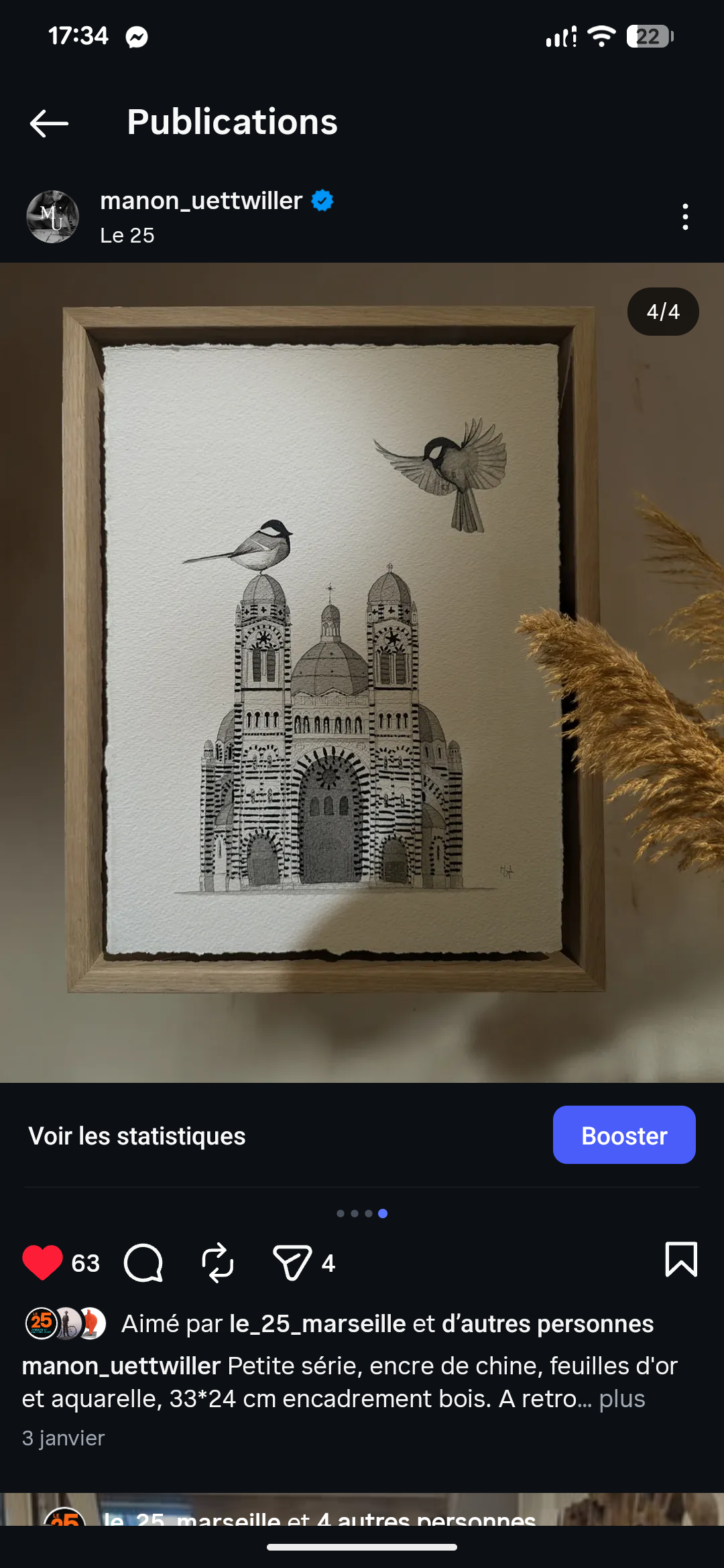Open the comments bubble icon
724x1568 pixels.
pyautogui.click(x=143, y=1262)
